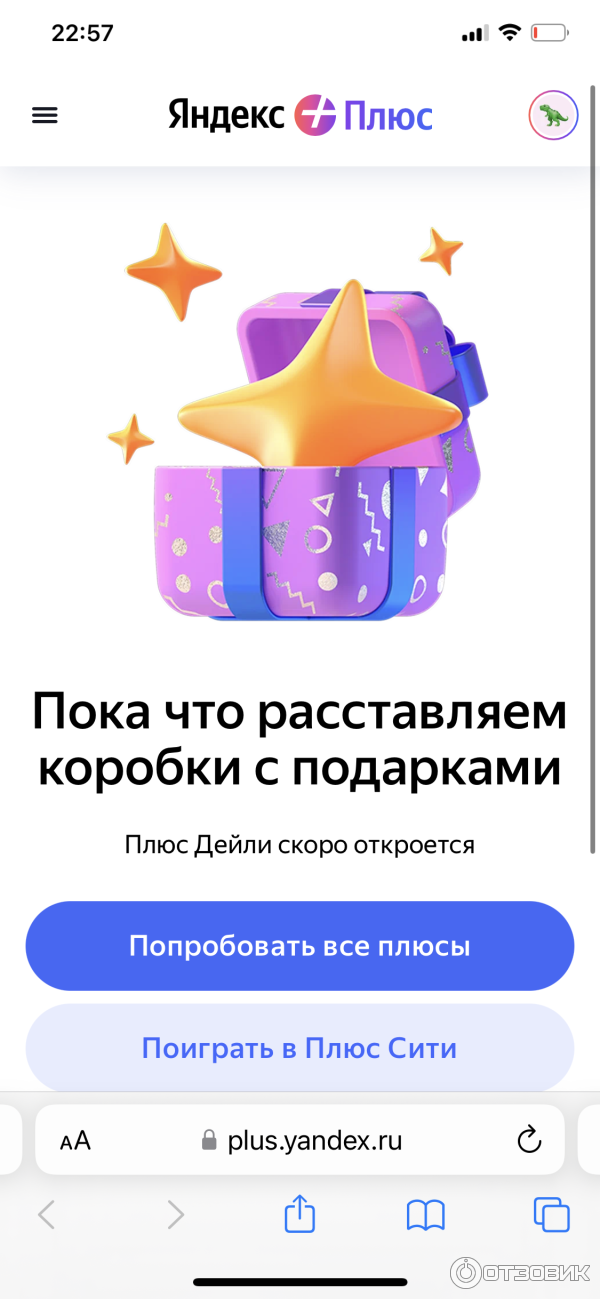Select «Поиграть в Плюс Сити»
This screenshot has width=600, height=1299.
coord(300,1048)
